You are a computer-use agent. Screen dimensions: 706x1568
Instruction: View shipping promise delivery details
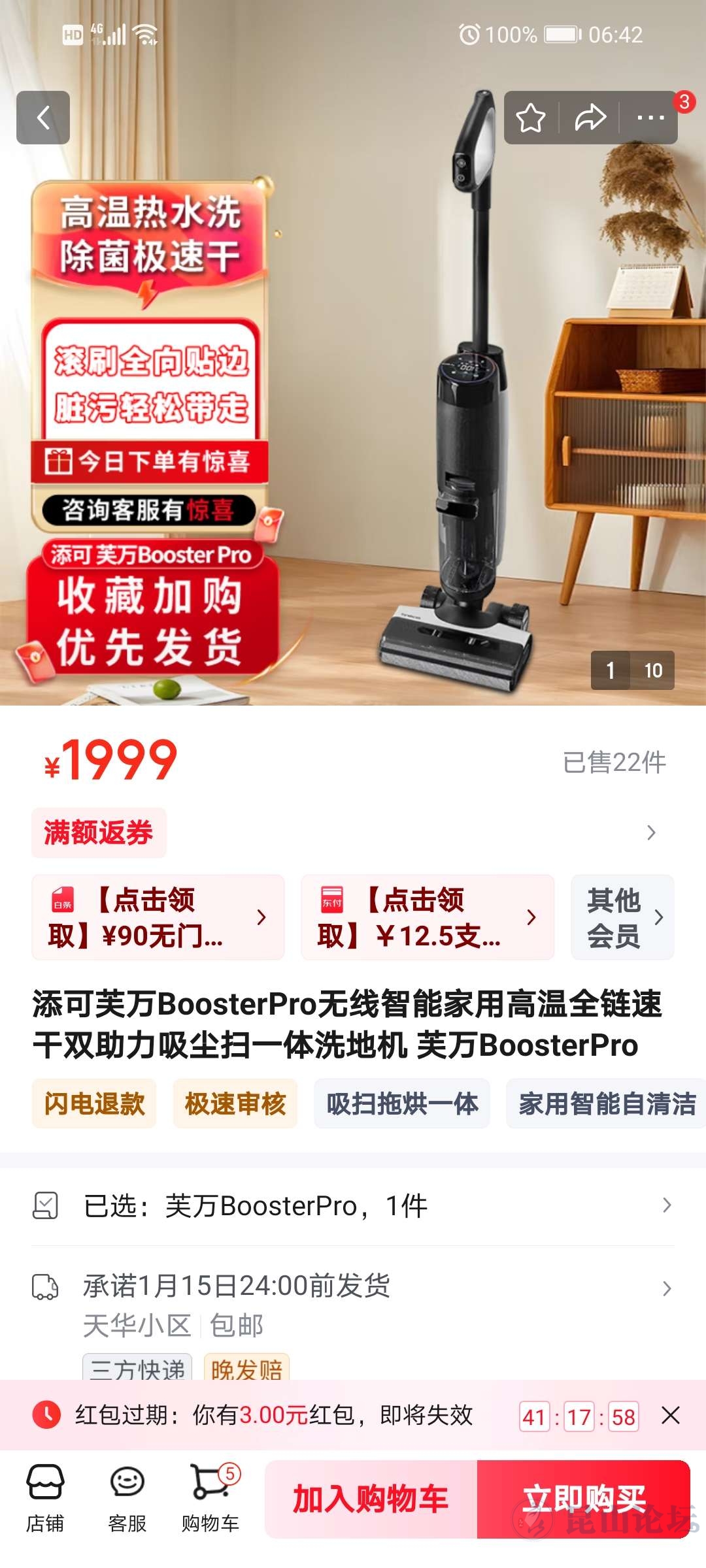(x=353, y=1287)
